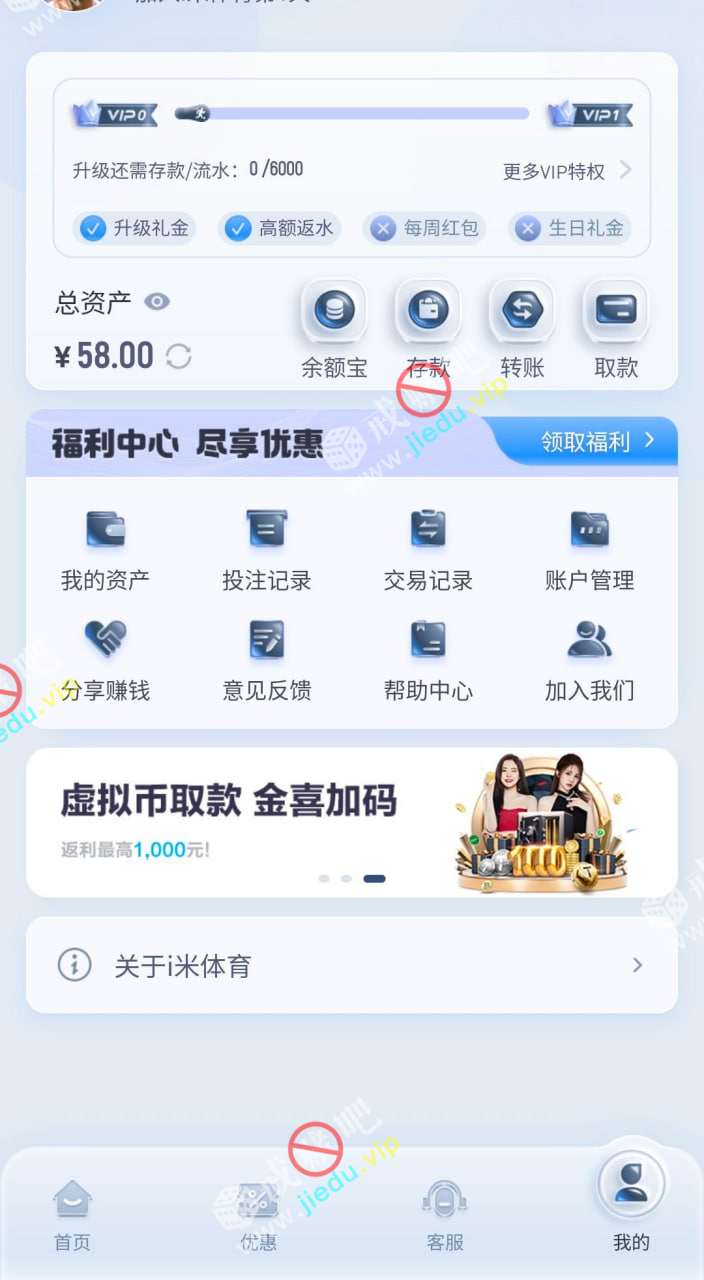
Task: Tap 领取福利 button
Action: coord(597,441)
